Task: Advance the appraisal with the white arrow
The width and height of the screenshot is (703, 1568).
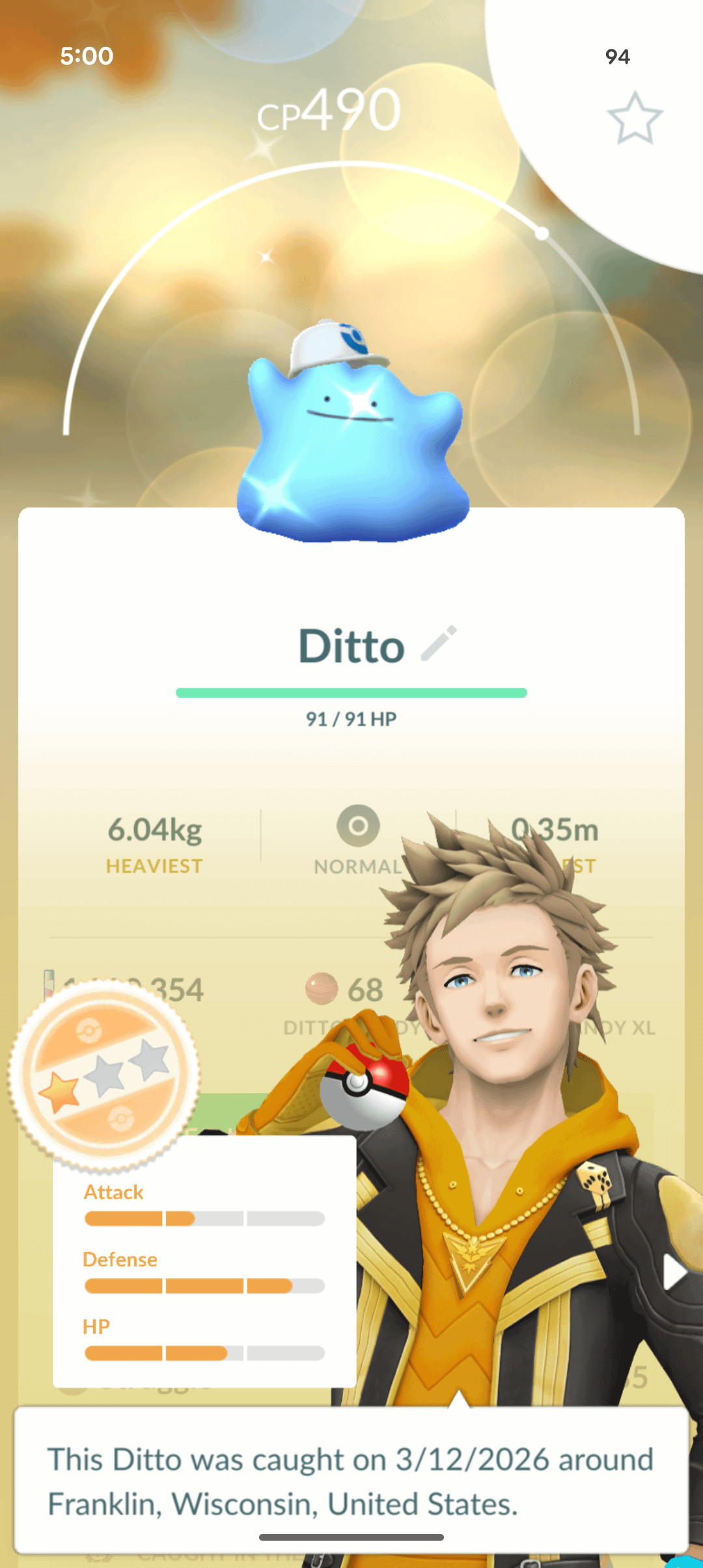Action: point(674,1273)
